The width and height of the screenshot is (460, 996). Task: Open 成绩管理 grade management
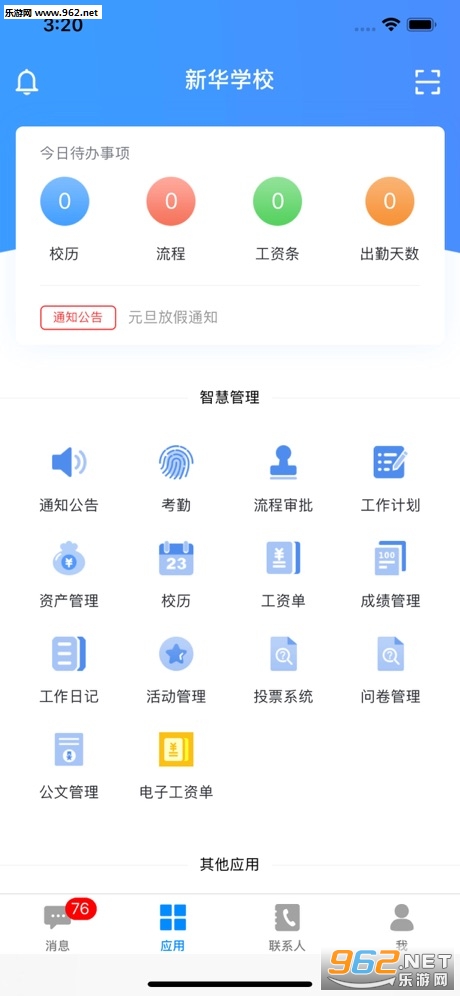pyautogui.click(x=390, y=574)
